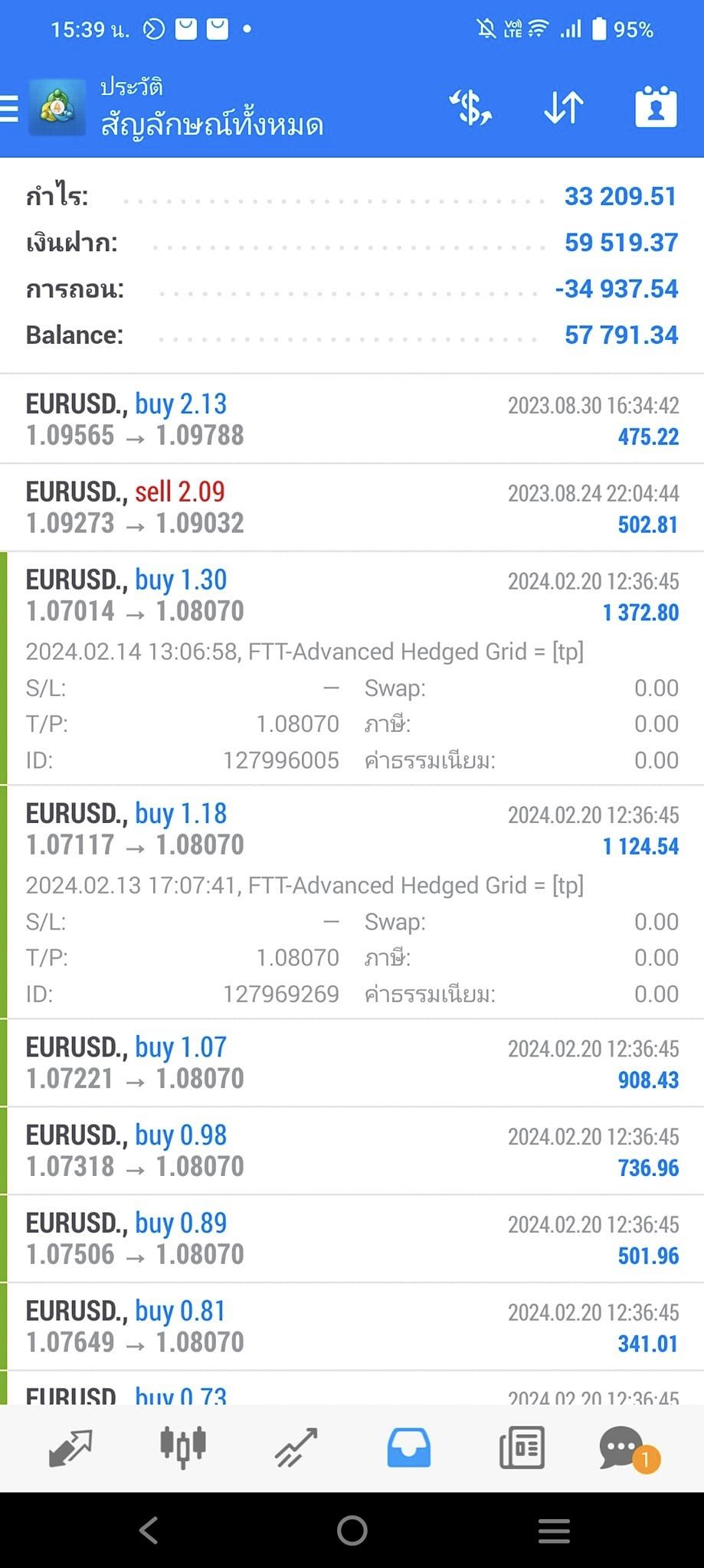
Task: Collapse the EURUSD buy 1.18 trade details
Action: (x=352, y=902)
